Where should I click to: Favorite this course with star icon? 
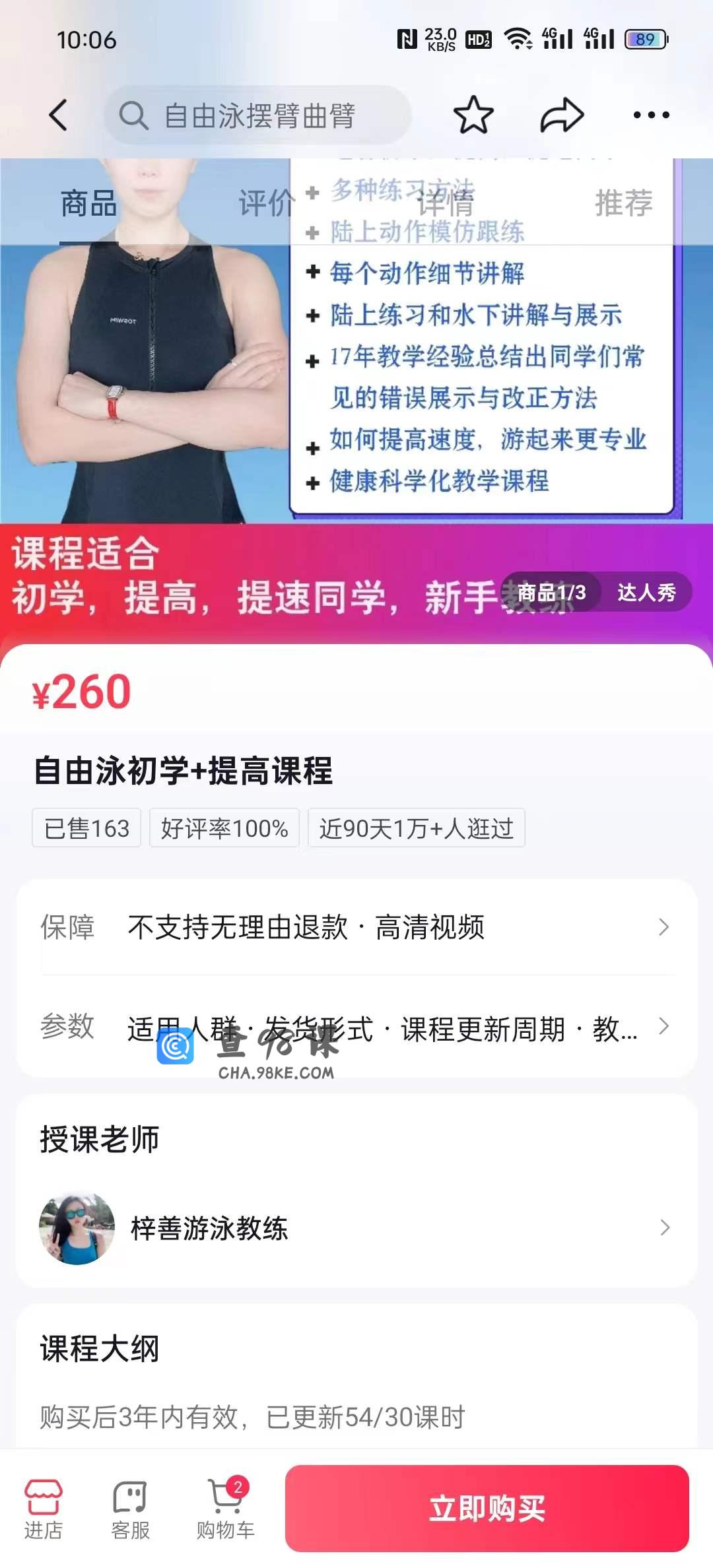click(x=473, y=115)
